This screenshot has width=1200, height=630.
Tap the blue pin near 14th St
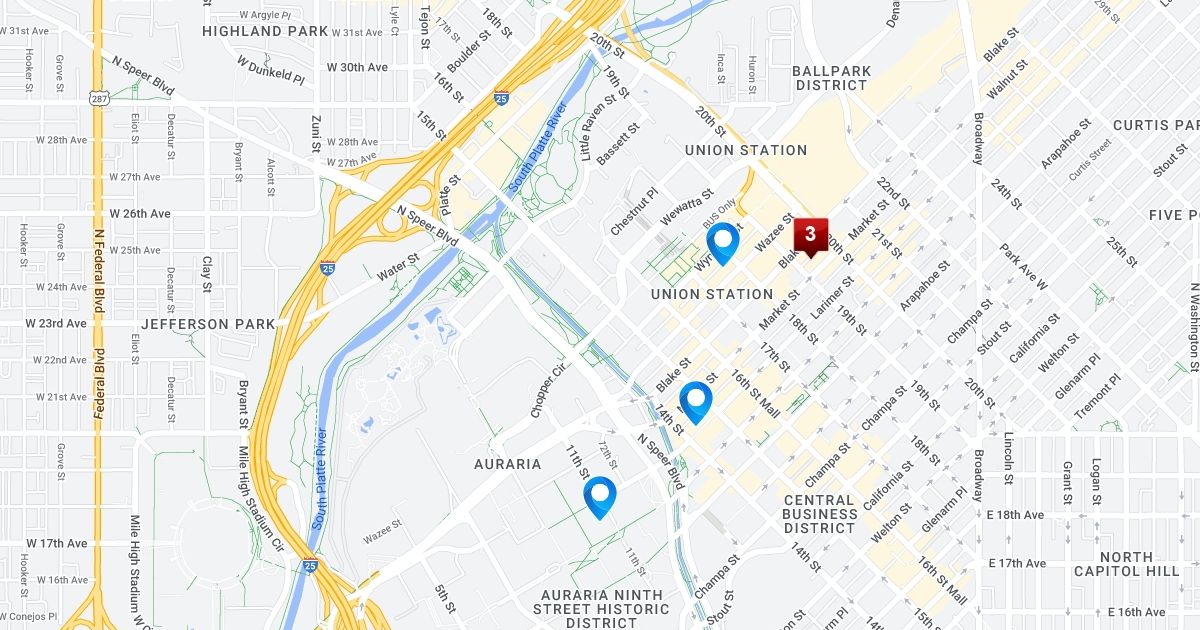tap(695, 402)
